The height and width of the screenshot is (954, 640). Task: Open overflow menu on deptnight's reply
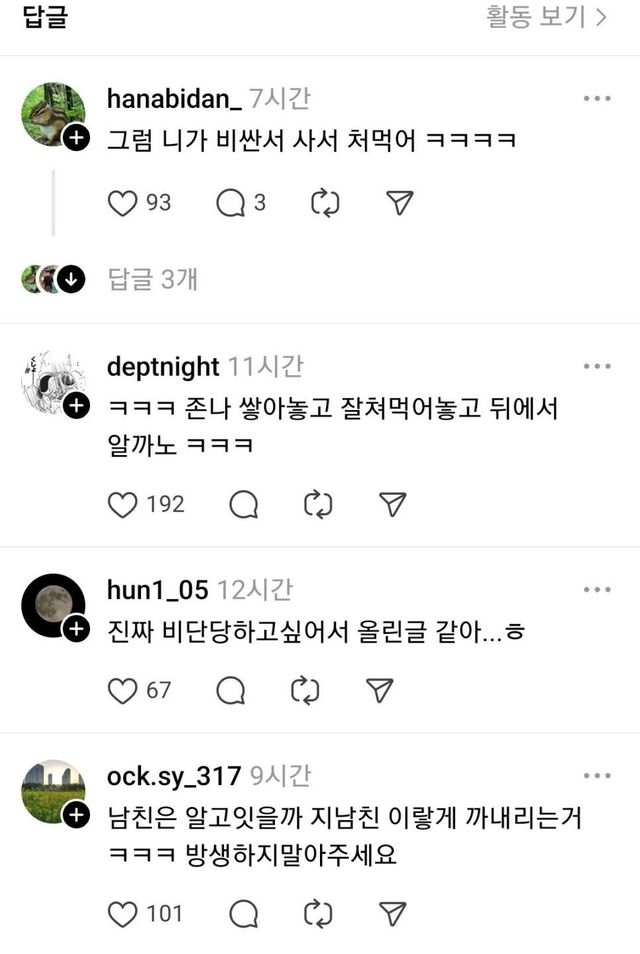[596, 367]
